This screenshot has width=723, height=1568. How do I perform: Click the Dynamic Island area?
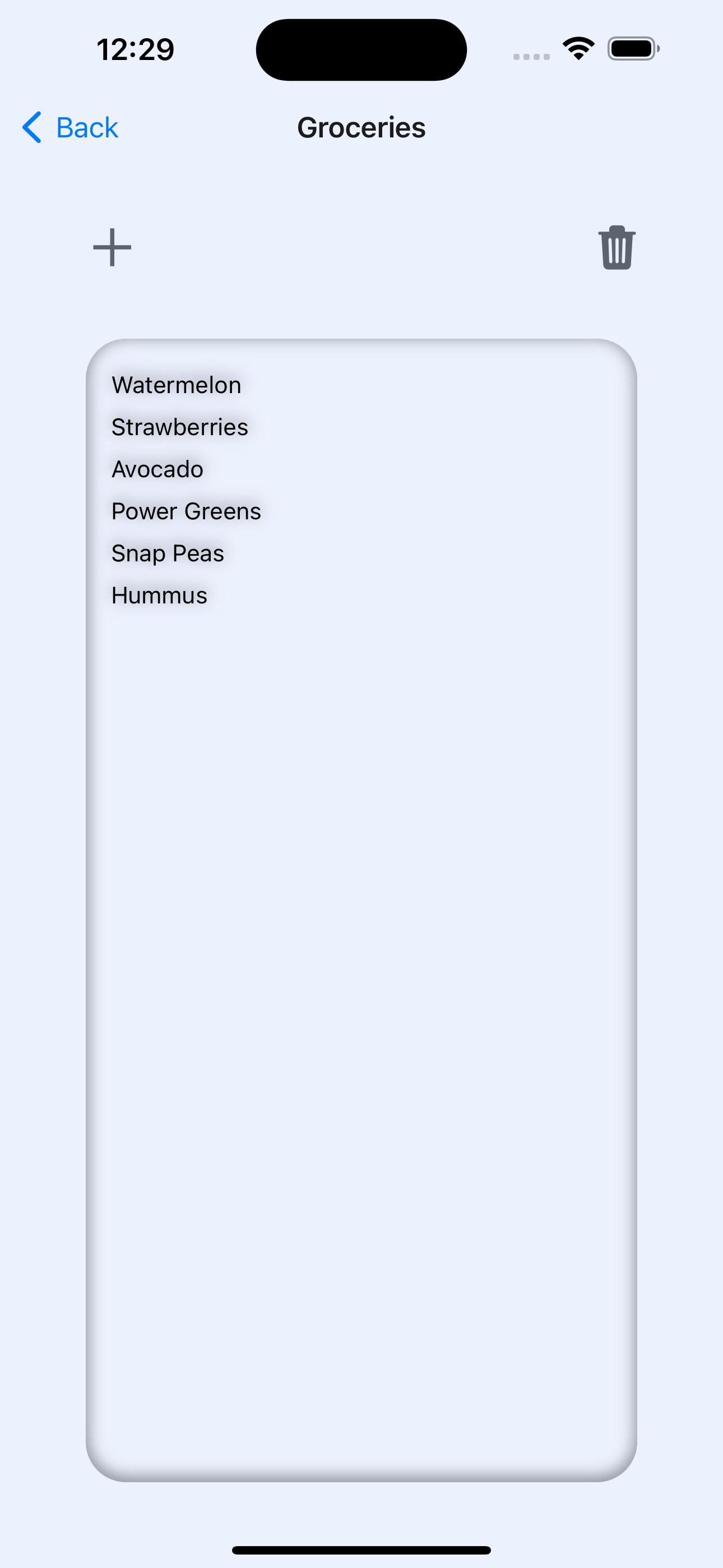[361, 50]
